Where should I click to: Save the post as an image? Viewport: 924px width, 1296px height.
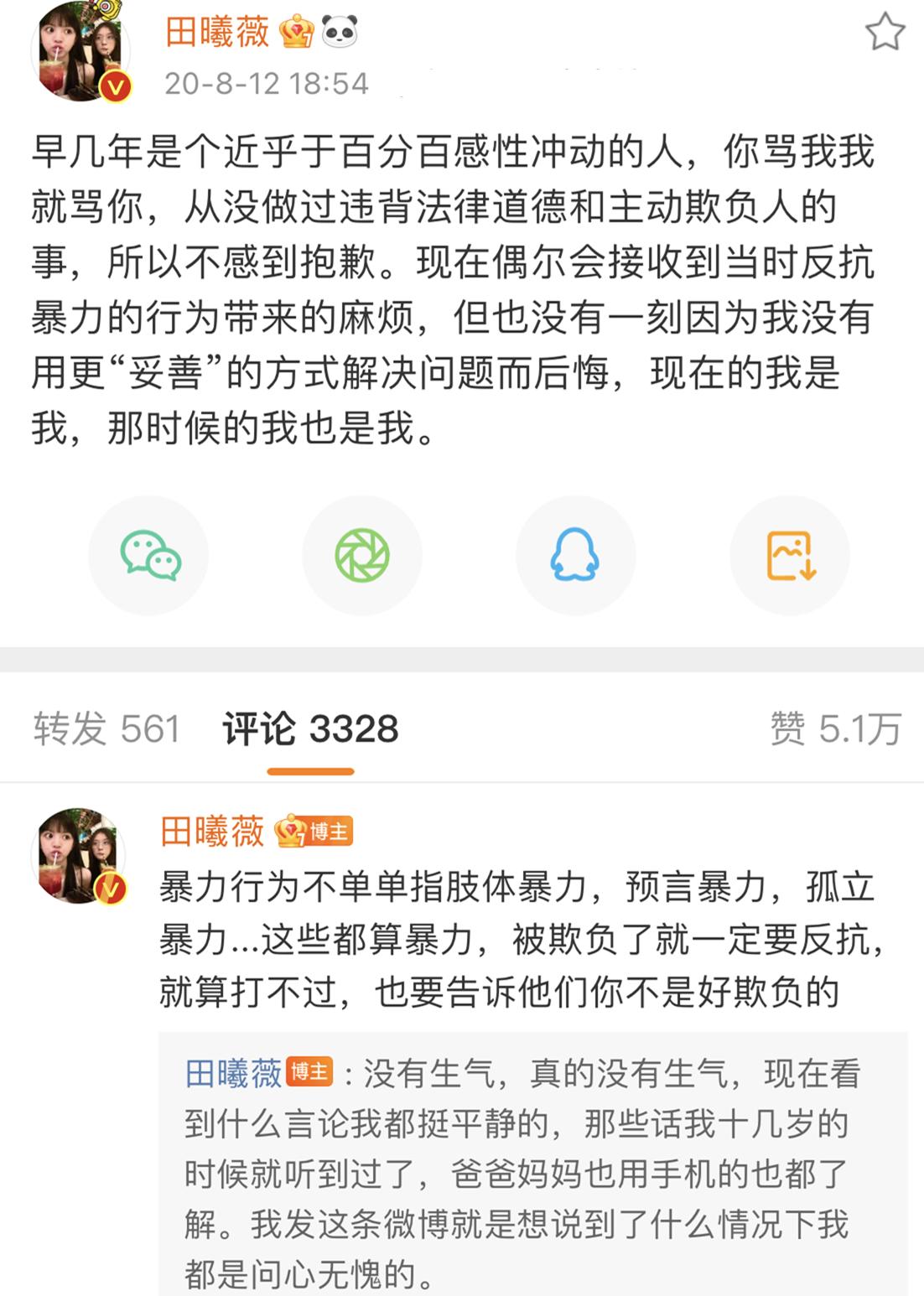point(790,556)
